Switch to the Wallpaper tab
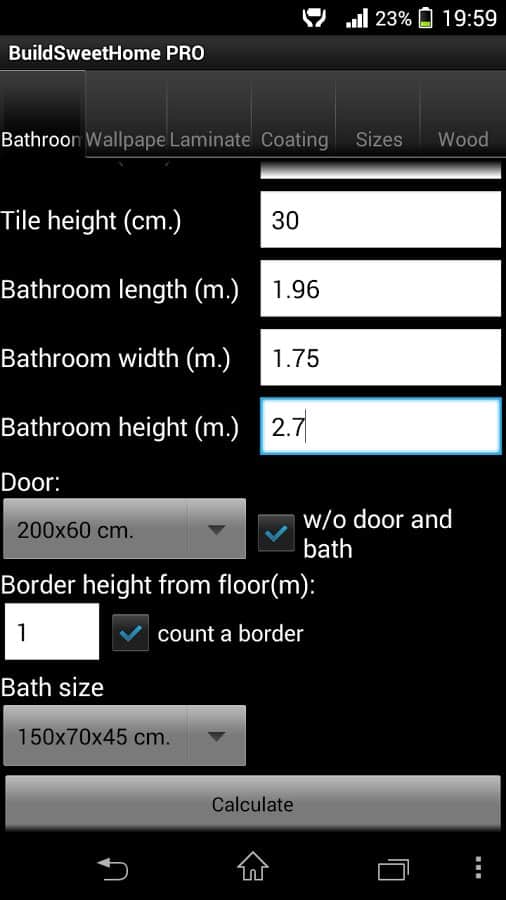The height and width of the screenshot is (900, 506). tap(126, 114)
